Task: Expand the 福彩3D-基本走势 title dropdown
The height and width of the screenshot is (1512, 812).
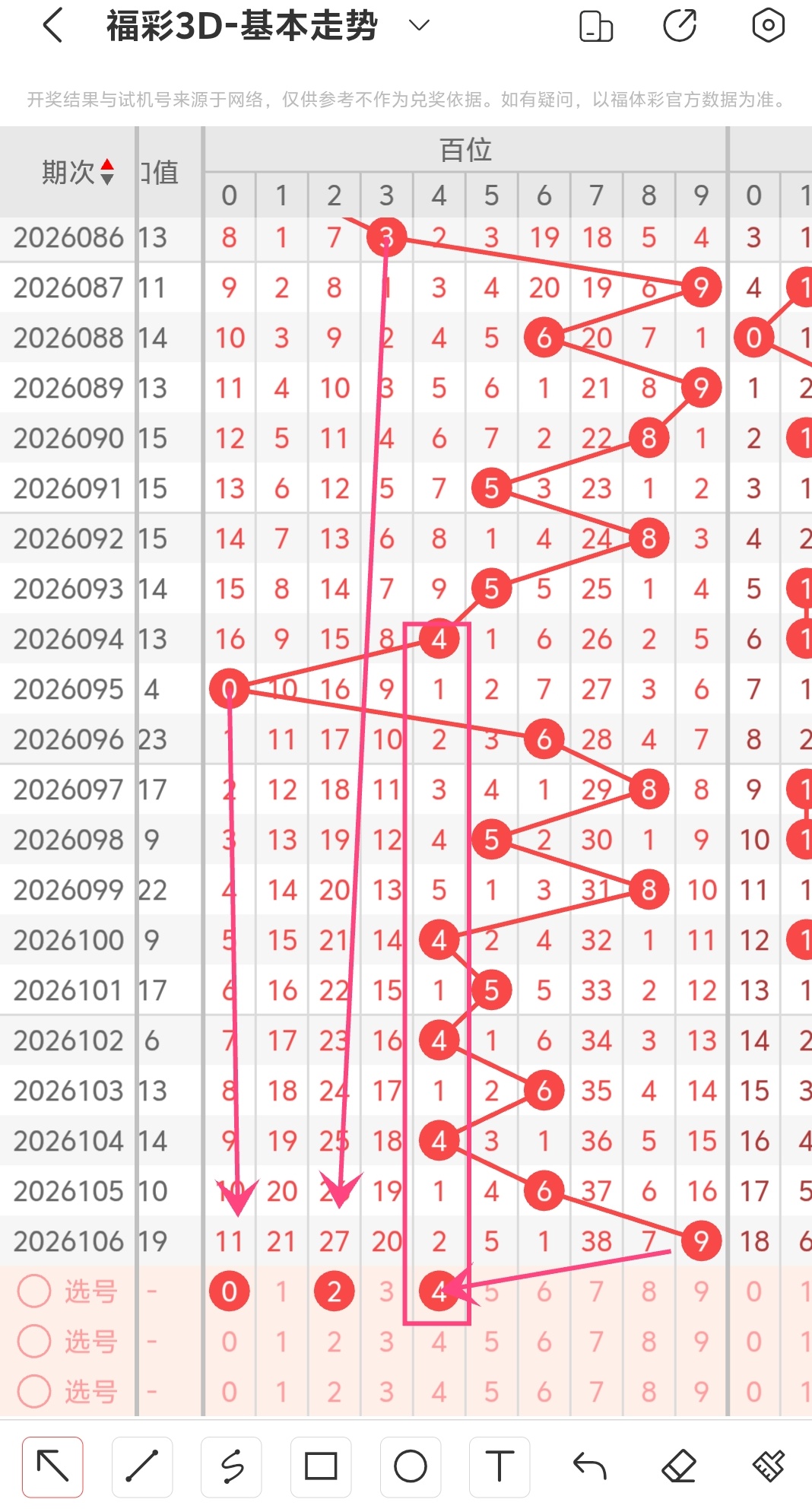Action: 419,26
